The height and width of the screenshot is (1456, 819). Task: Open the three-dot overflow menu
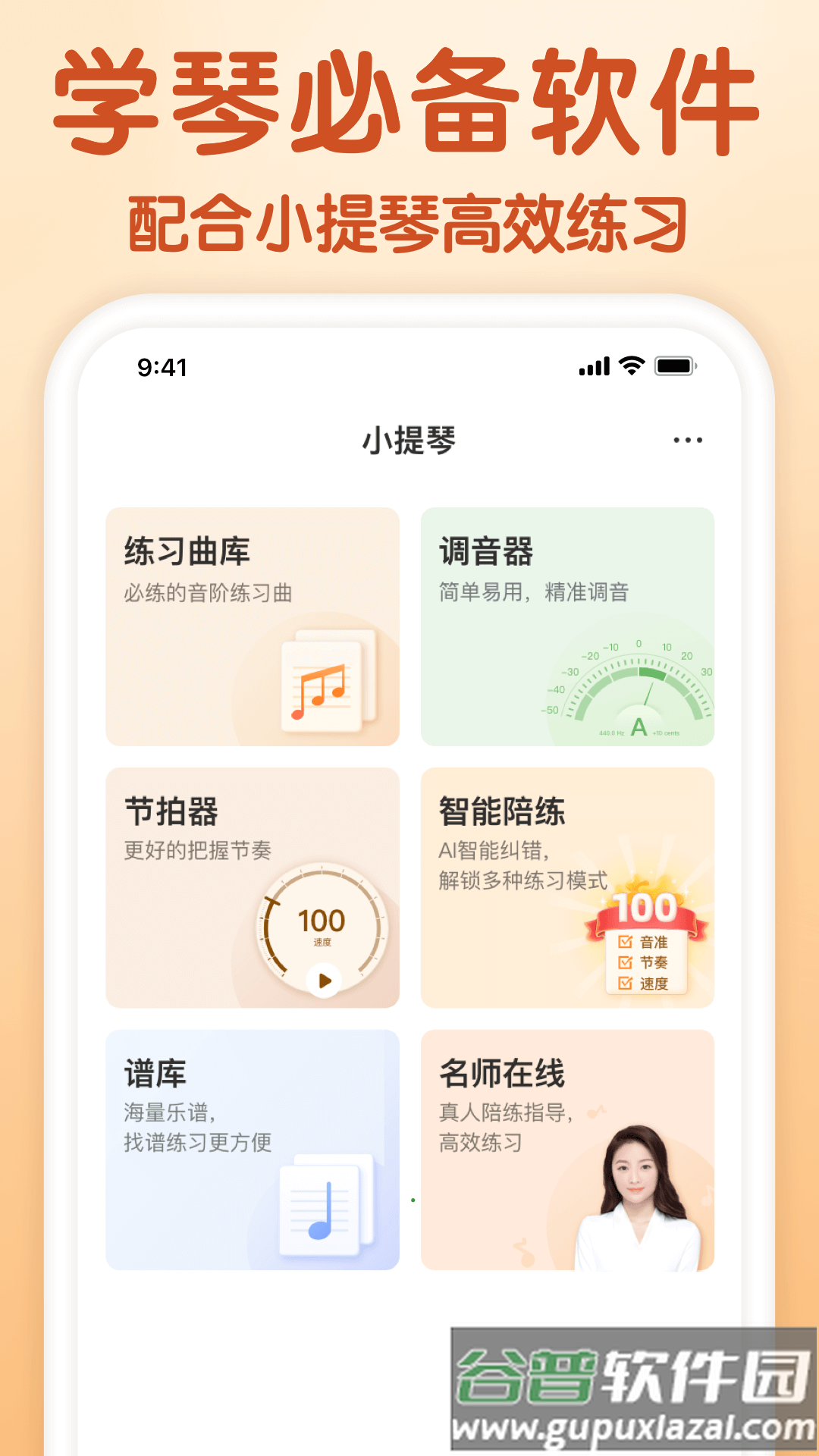coord(687,438)
